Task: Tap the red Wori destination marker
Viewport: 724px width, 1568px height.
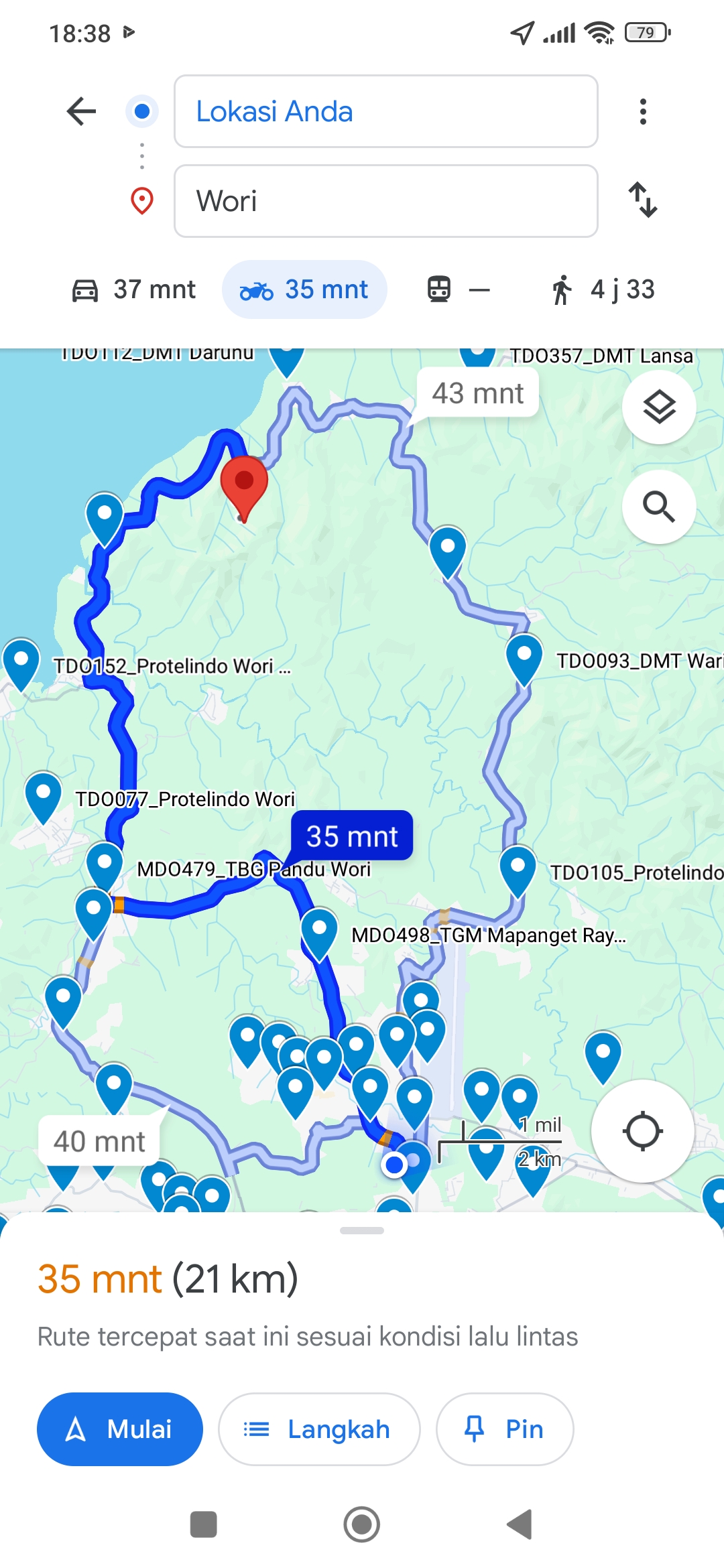Action: point(244,487)
